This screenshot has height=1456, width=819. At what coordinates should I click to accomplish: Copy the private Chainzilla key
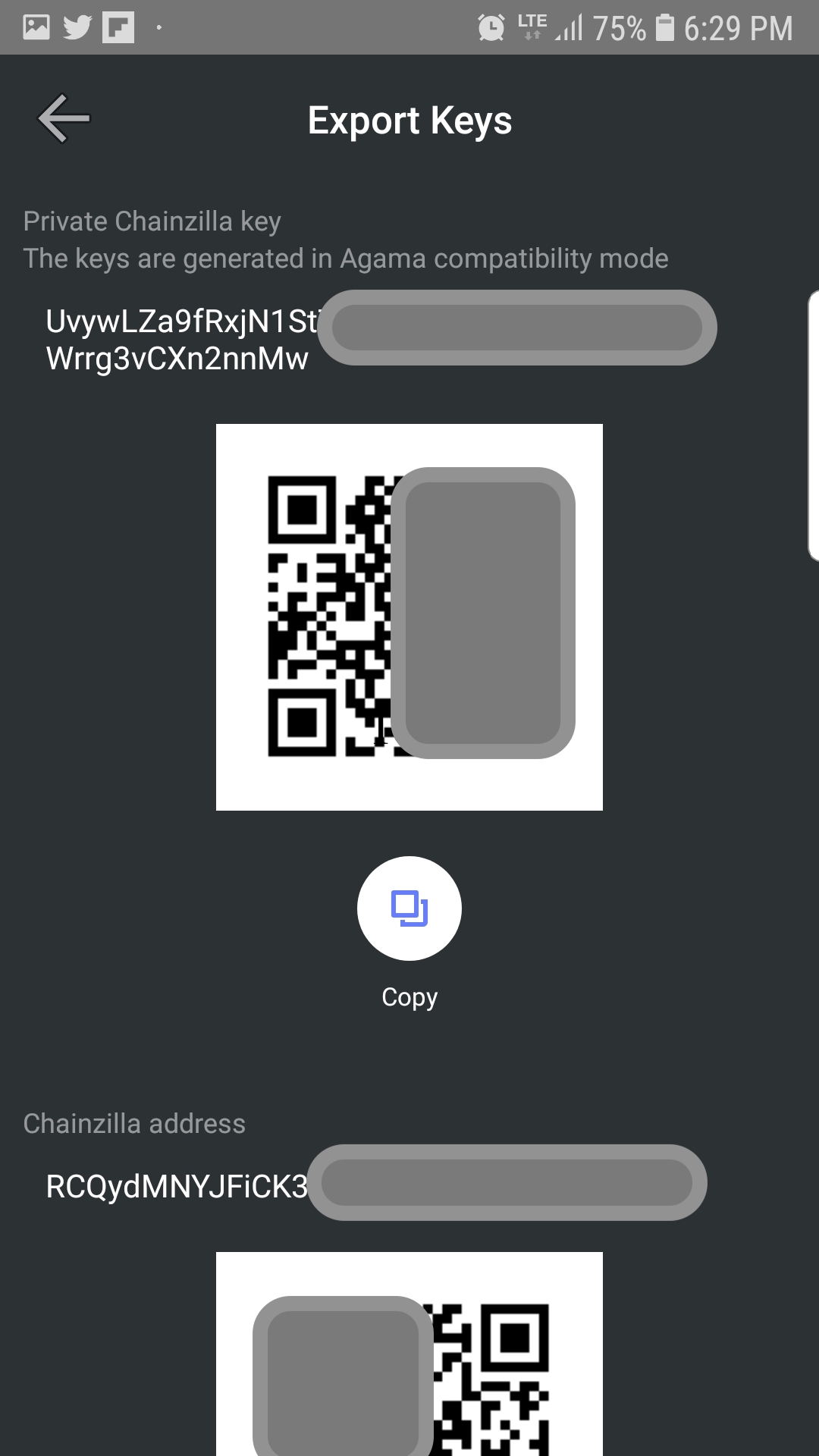coord(409,908)
